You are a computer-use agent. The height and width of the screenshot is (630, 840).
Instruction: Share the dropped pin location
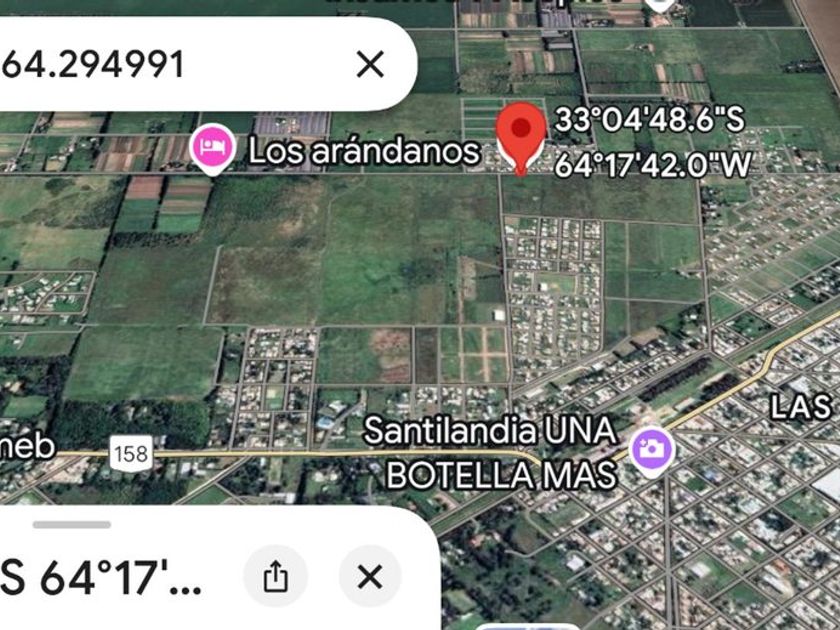pyautogui.click(x=276, y=577)
